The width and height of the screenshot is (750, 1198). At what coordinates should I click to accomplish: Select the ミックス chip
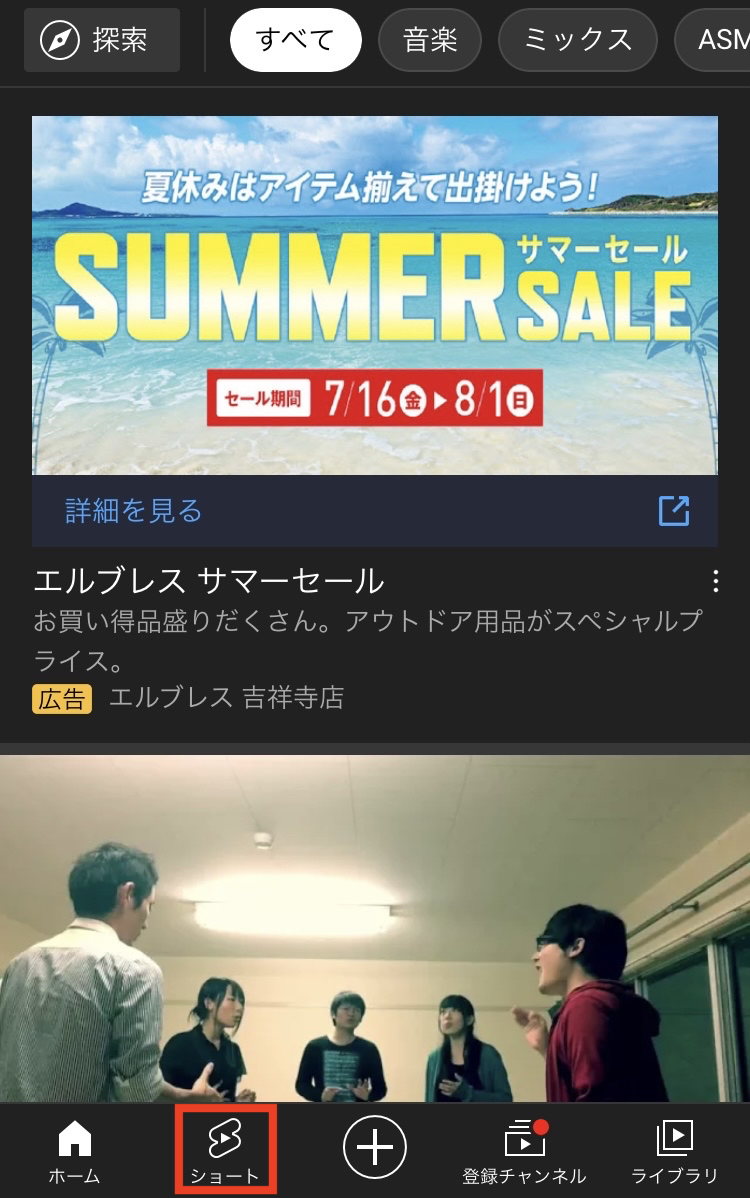click(578, 40)
